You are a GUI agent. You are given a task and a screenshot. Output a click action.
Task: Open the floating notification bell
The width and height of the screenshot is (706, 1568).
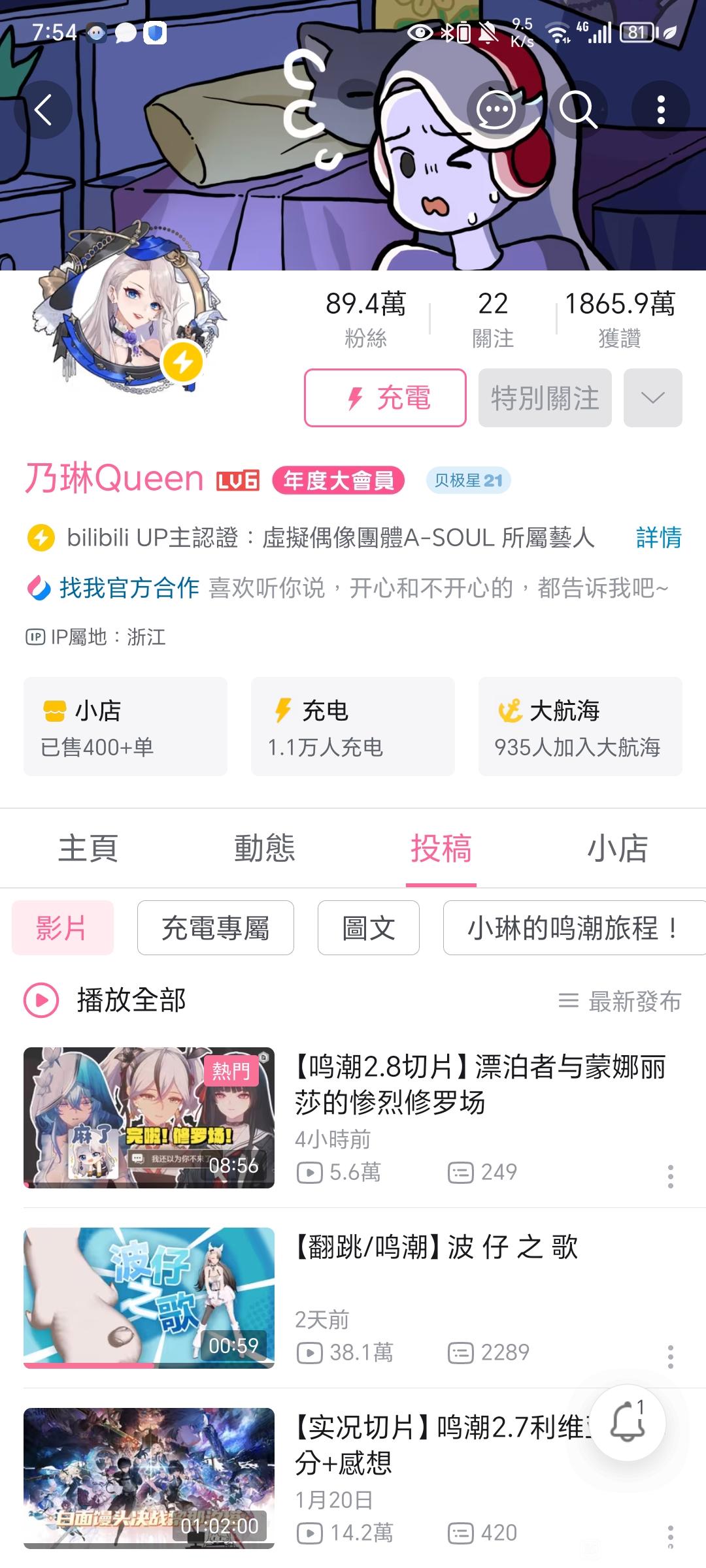(628, 1422)
